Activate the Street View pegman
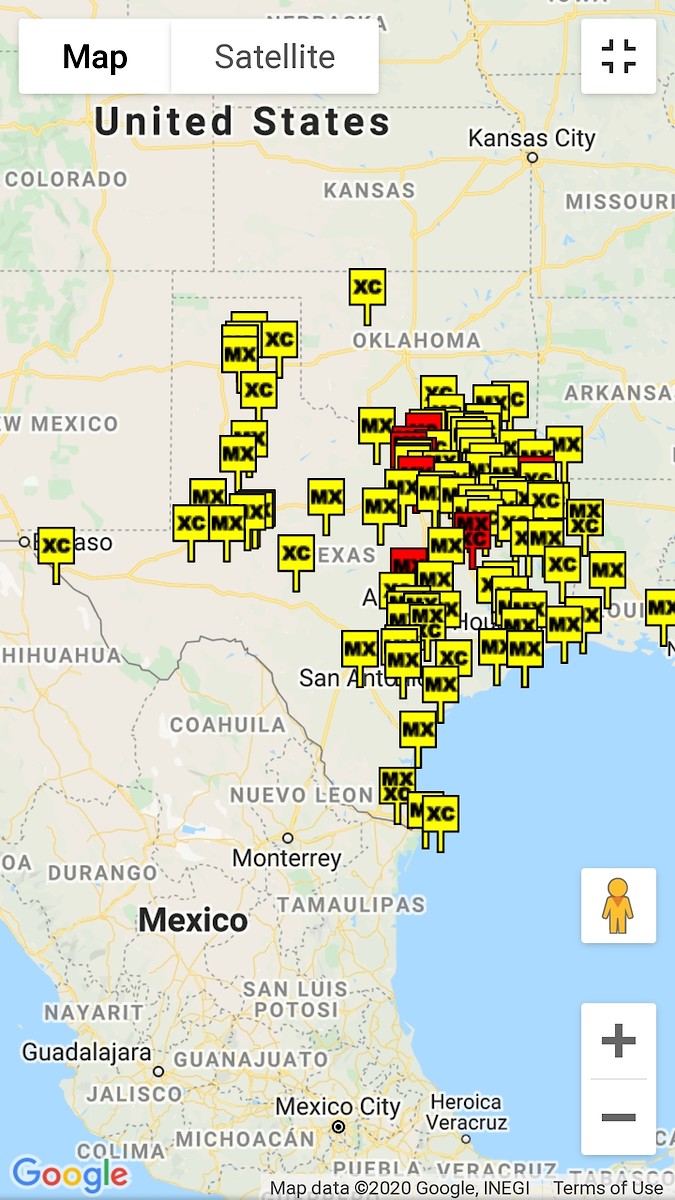Image resolution: width=675 pixels, height=1200 pixels. point(618,906)
